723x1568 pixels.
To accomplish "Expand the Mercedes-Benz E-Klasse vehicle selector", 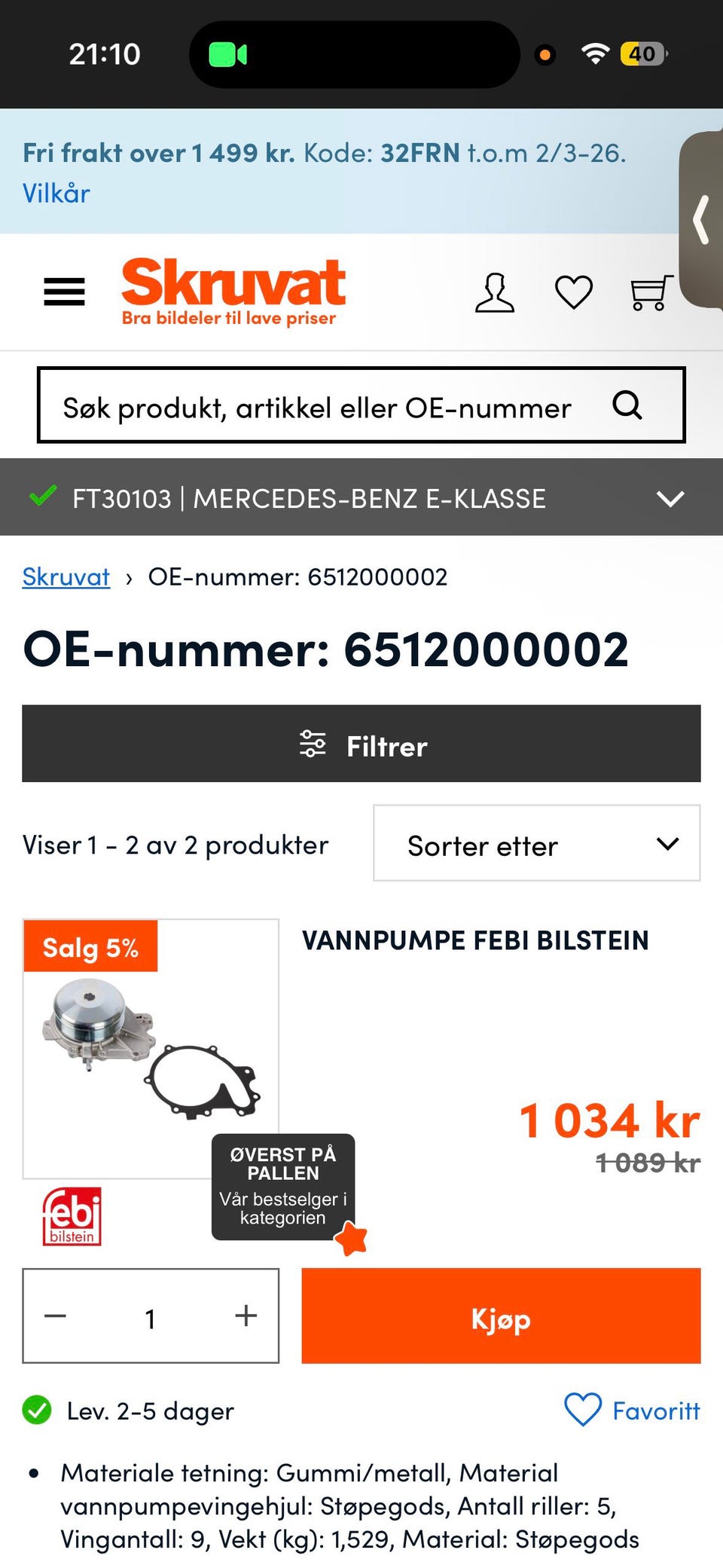I will point(670,498).
